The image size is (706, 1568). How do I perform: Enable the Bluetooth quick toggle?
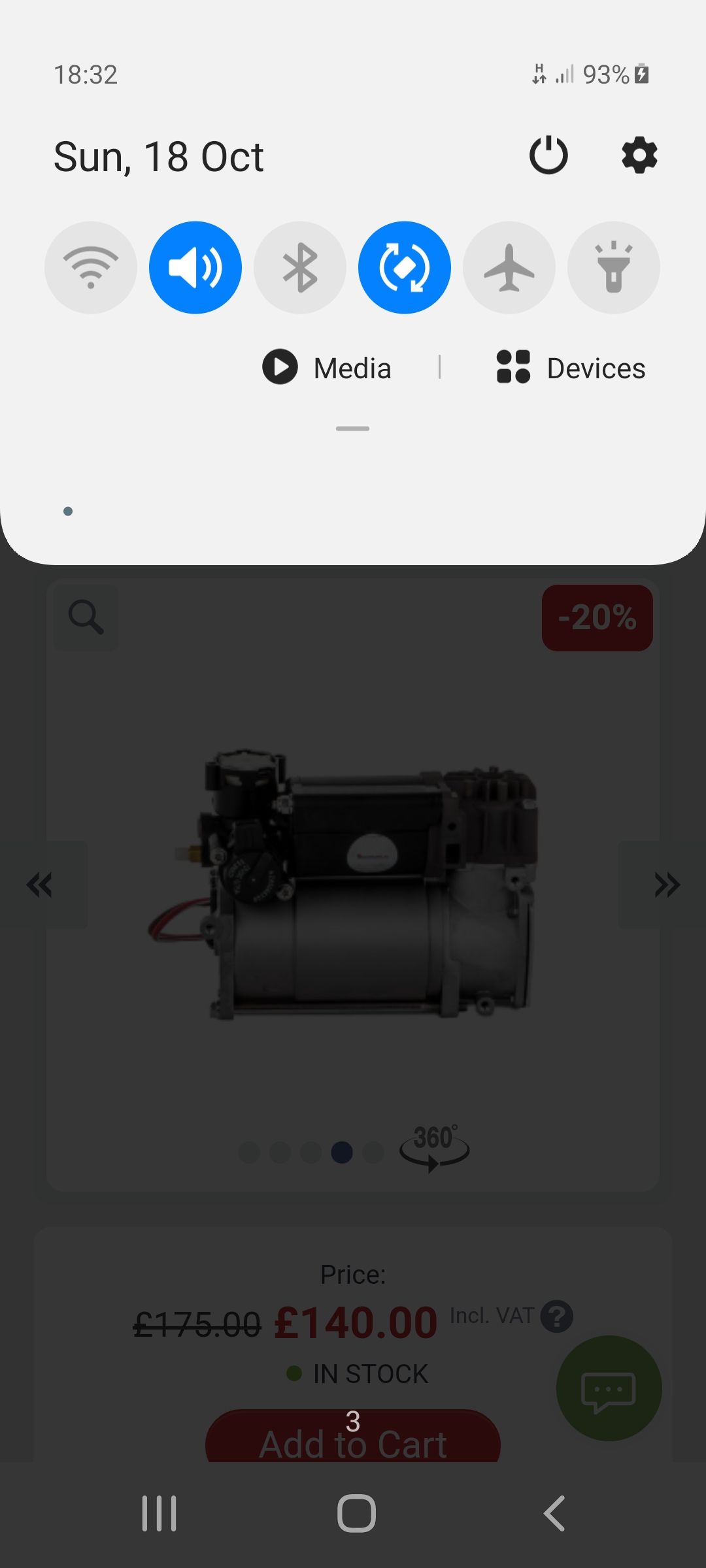tap(300, 267)
